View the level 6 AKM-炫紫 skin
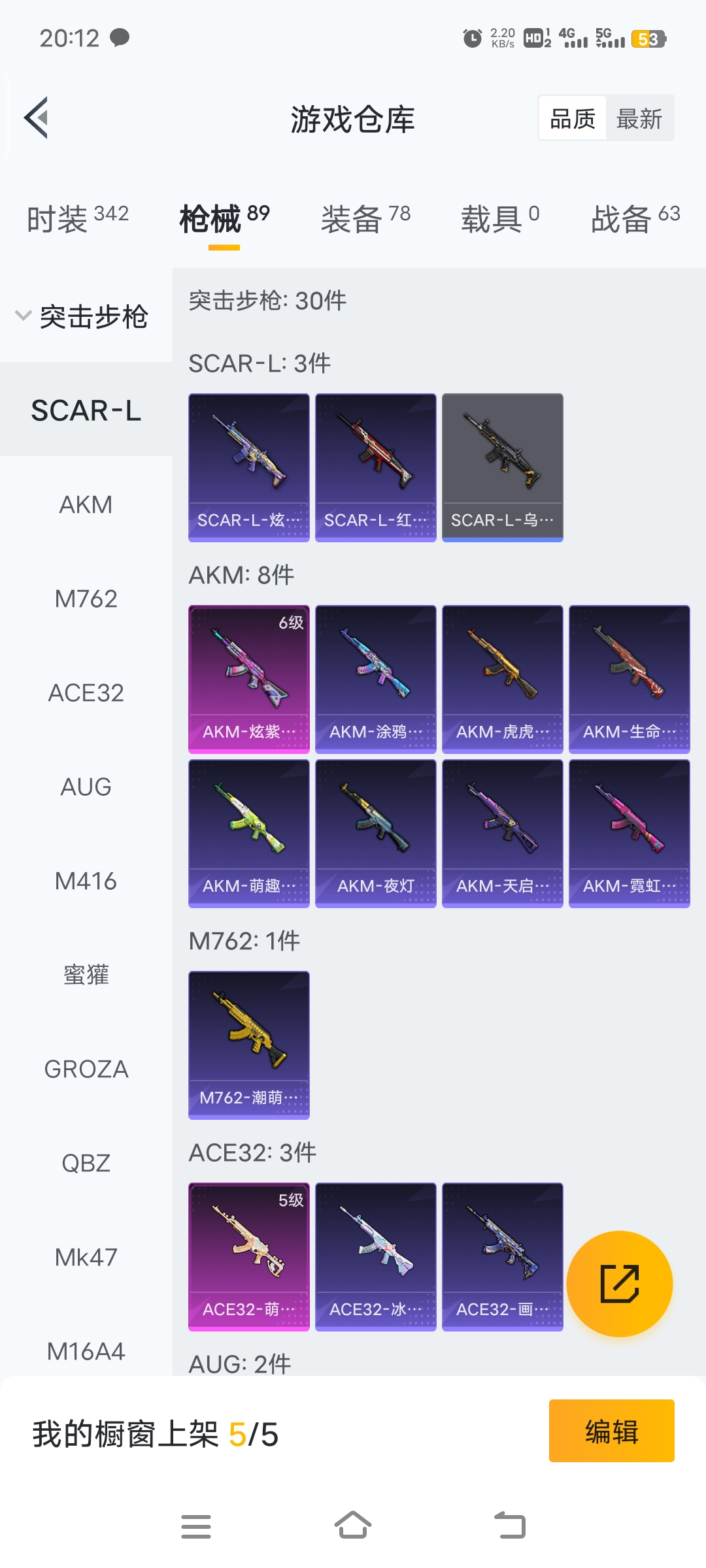The image size is (706, 1568). (248, 679)
